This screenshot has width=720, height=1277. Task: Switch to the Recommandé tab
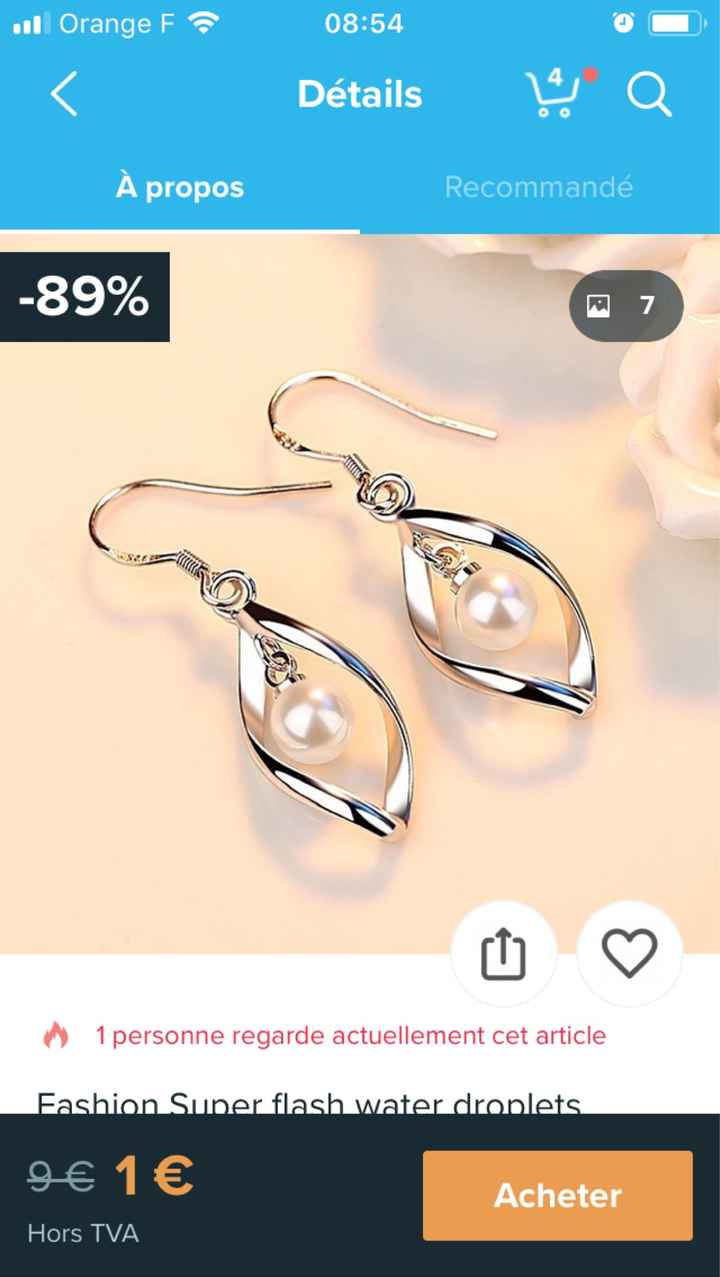pos(539,187)
